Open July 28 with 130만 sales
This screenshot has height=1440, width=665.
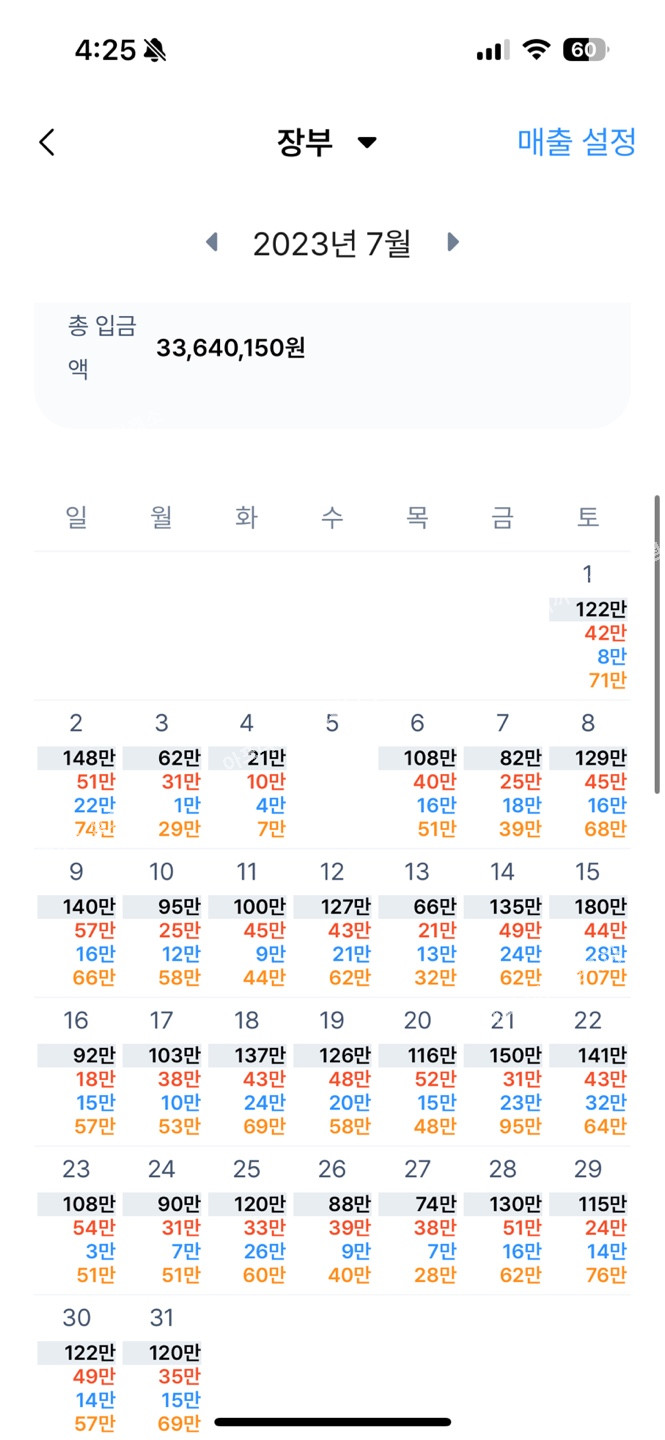(x=503, y=1220)
